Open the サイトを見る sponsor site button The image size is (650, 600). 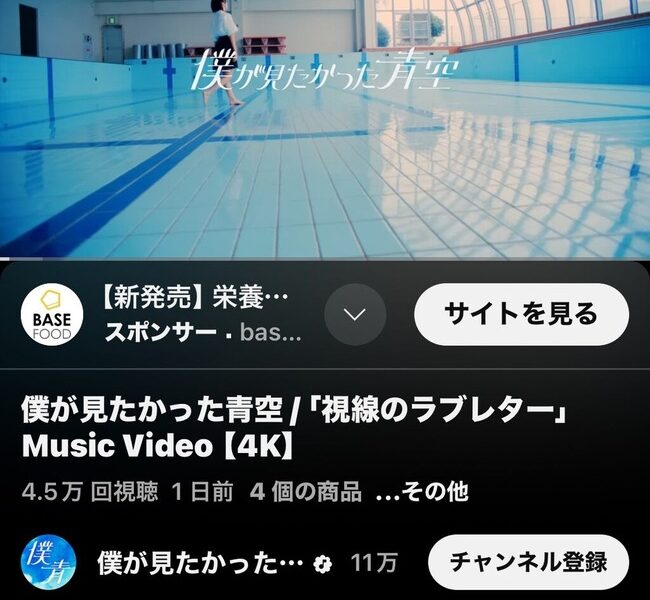(x=521, y=314)
